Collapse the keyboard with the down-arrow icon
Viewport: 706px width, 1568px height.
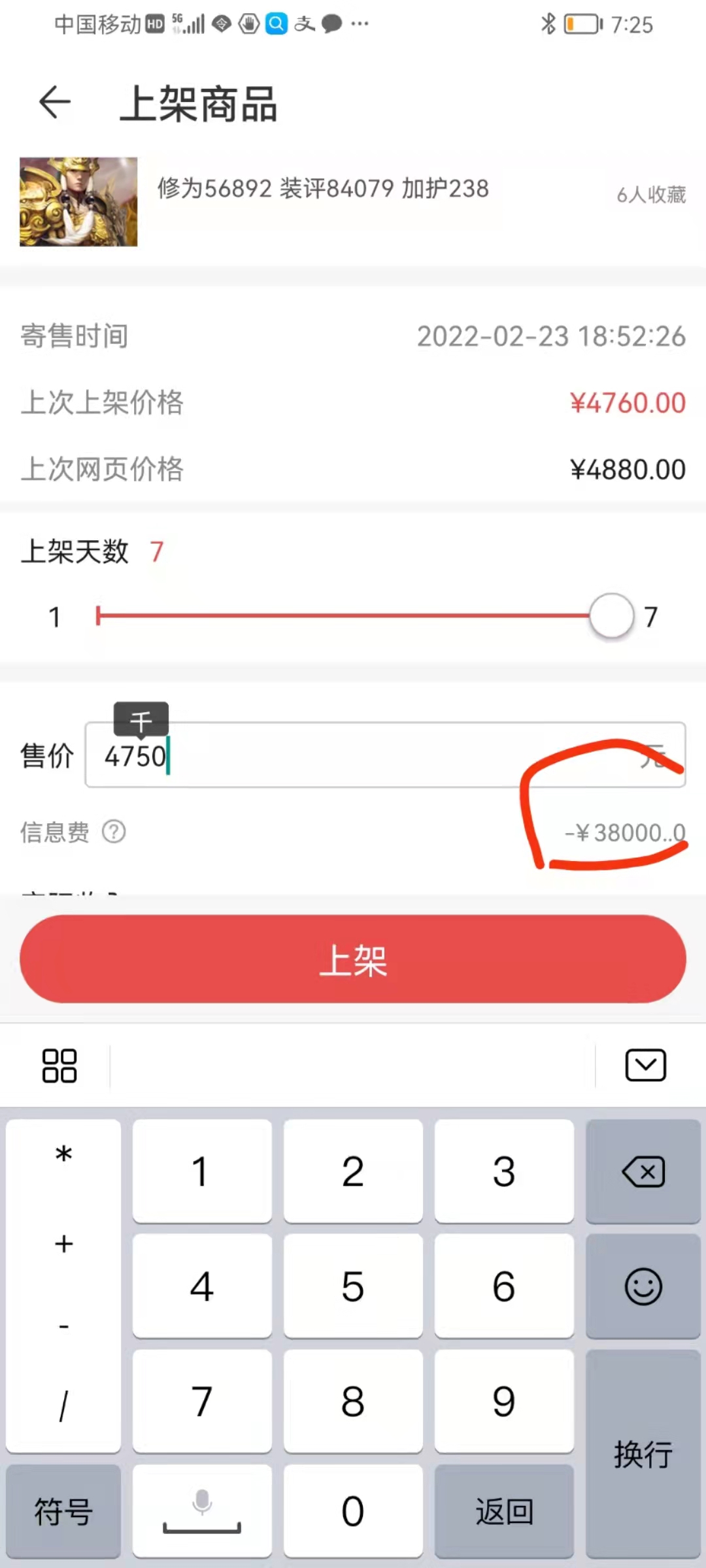click(645, 1066)
